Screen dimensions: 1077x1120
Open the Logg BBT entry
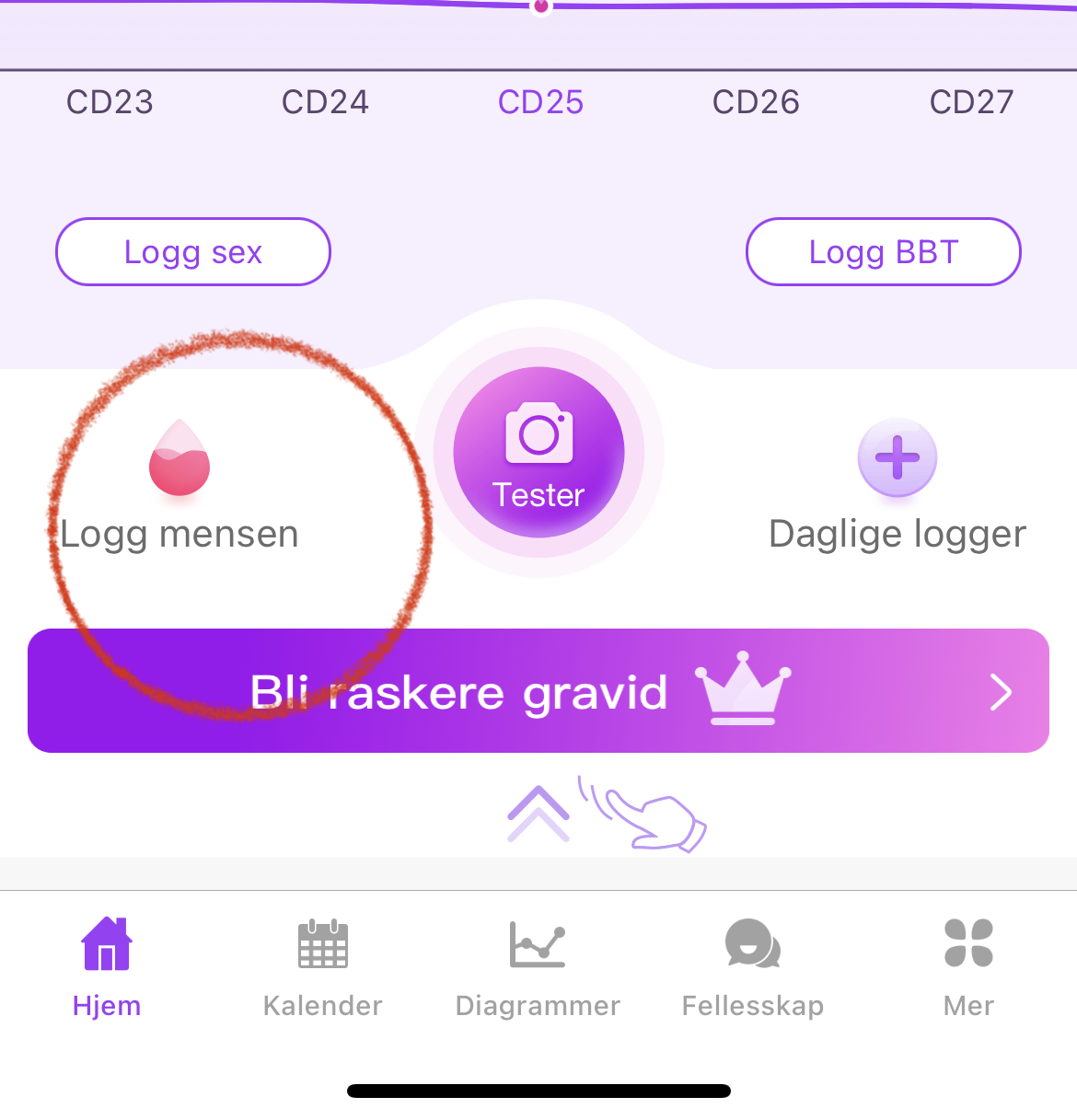[884, 252]
